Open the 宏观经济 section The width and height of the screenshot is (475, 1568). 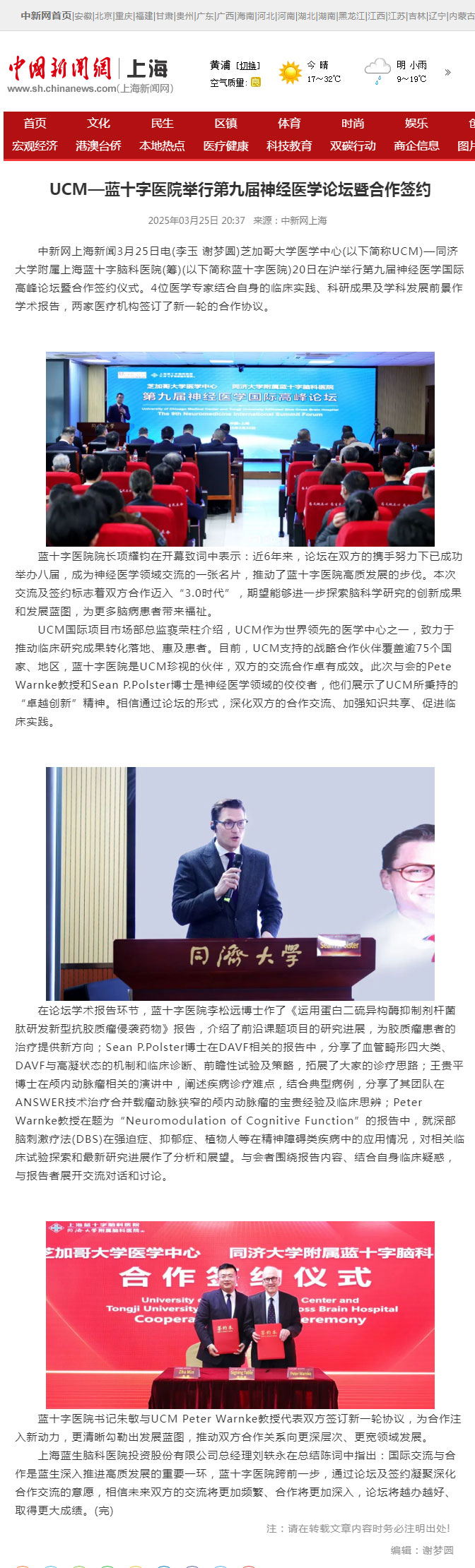click(x=35, y=145)
